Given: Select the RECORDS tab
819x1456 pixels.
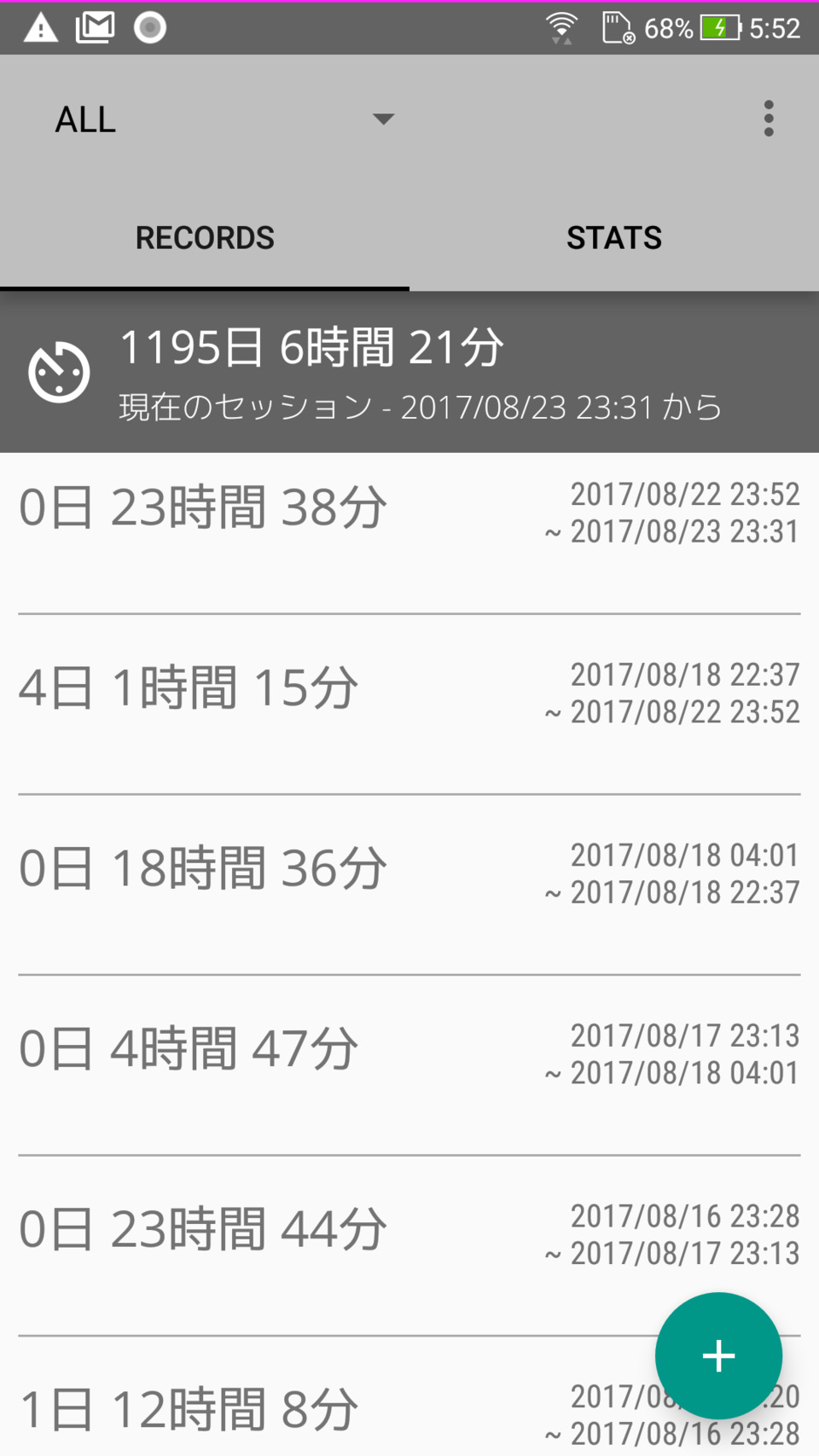Looking at the screenshot, I should (205, 238).
